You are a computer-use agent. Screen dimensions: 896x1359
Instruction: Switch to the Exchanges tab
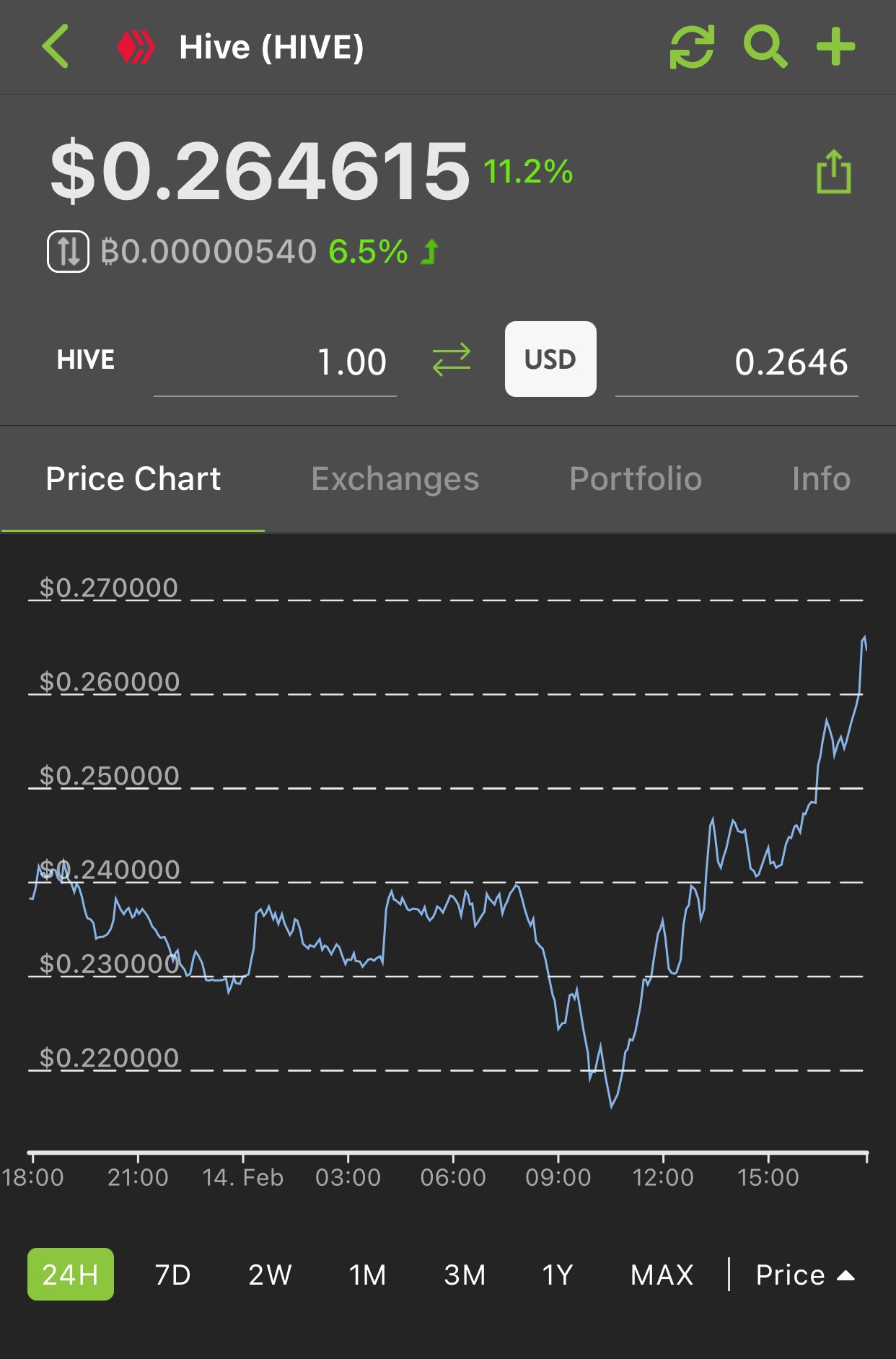point(395,479)
